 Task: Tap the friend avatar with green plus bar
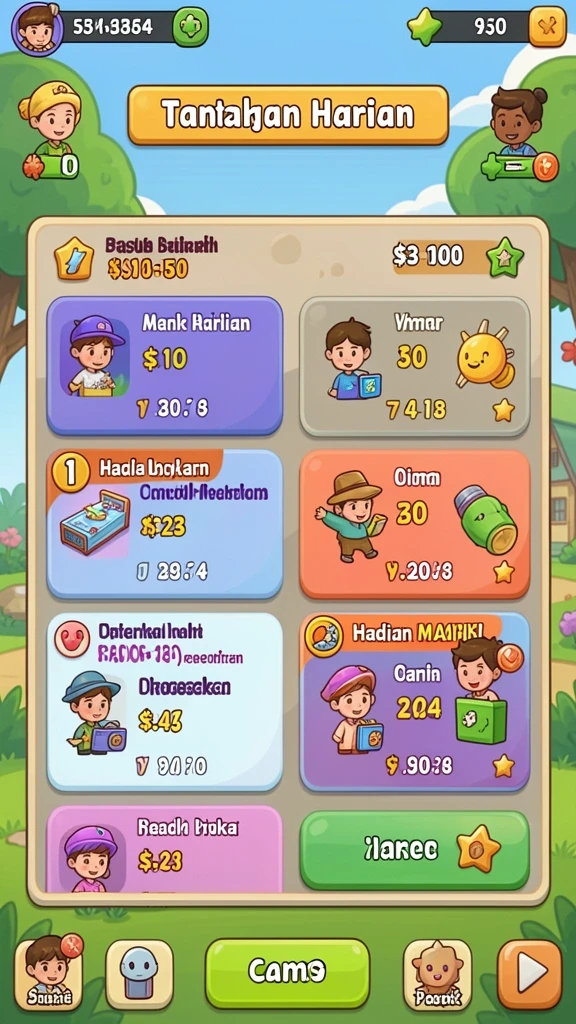(518, 133)
